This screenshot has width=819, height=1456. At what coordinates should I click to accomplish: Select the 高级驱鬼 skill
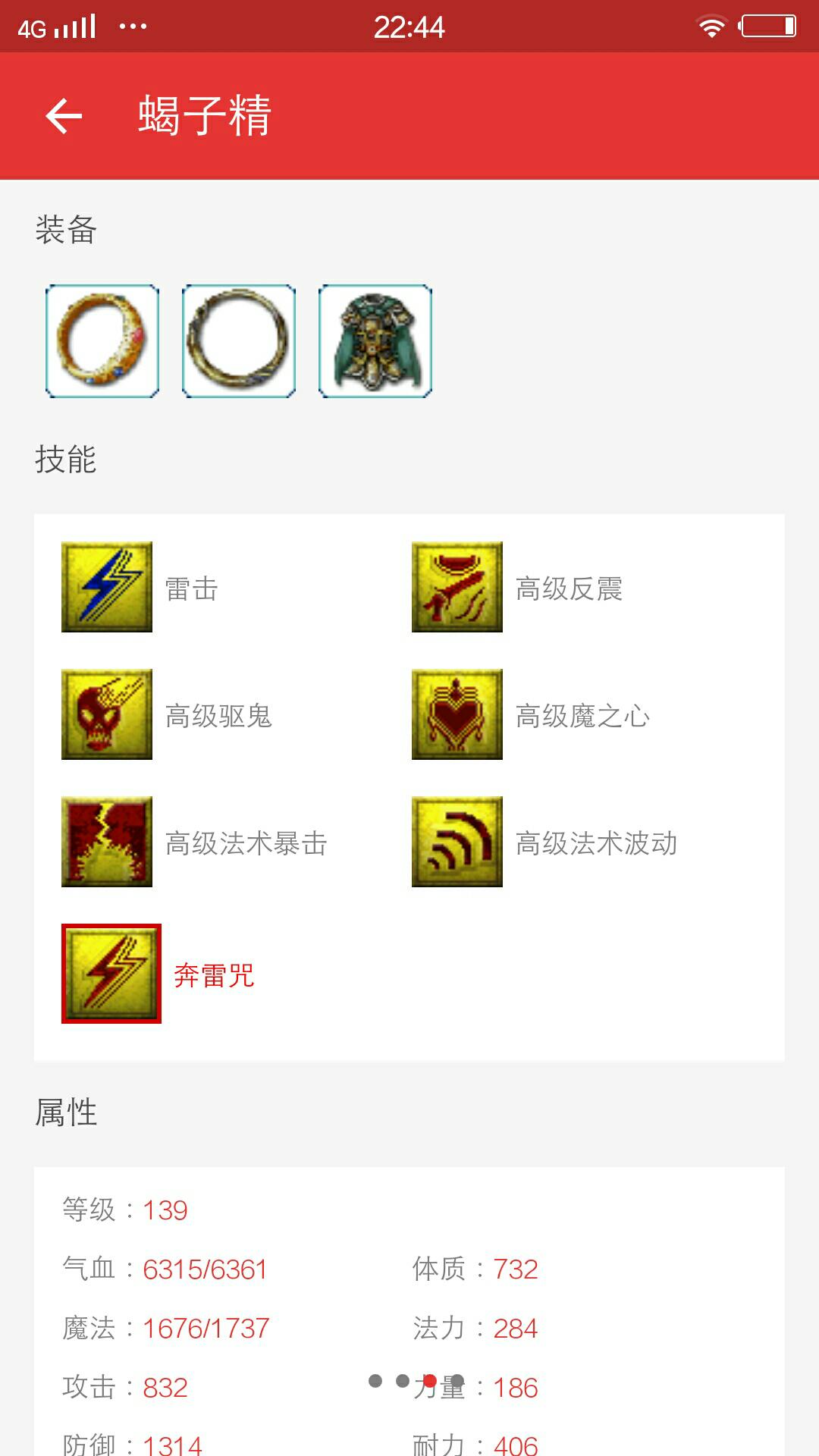107,714
